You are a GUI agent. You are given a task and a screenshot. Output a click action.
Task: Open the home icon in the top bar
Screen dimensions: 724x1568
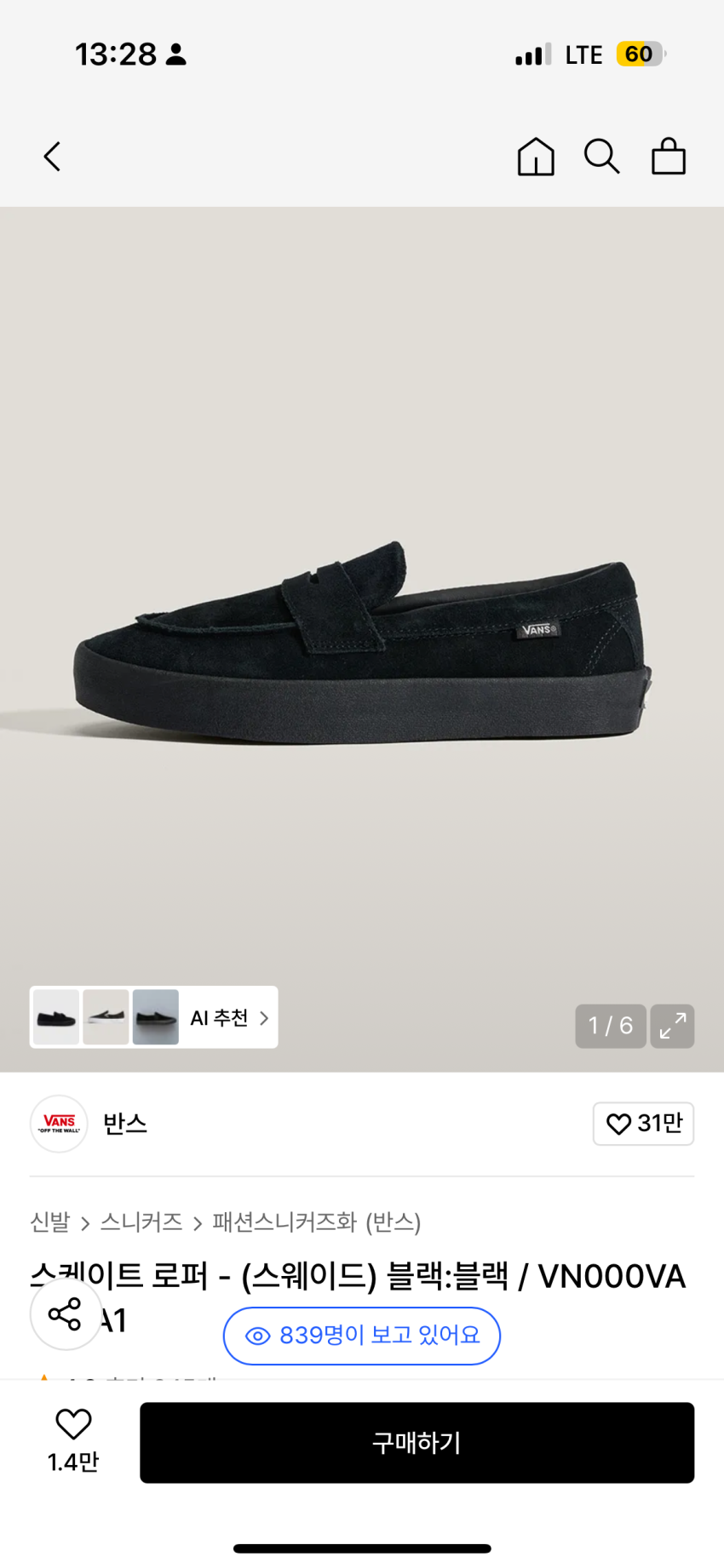536,157
